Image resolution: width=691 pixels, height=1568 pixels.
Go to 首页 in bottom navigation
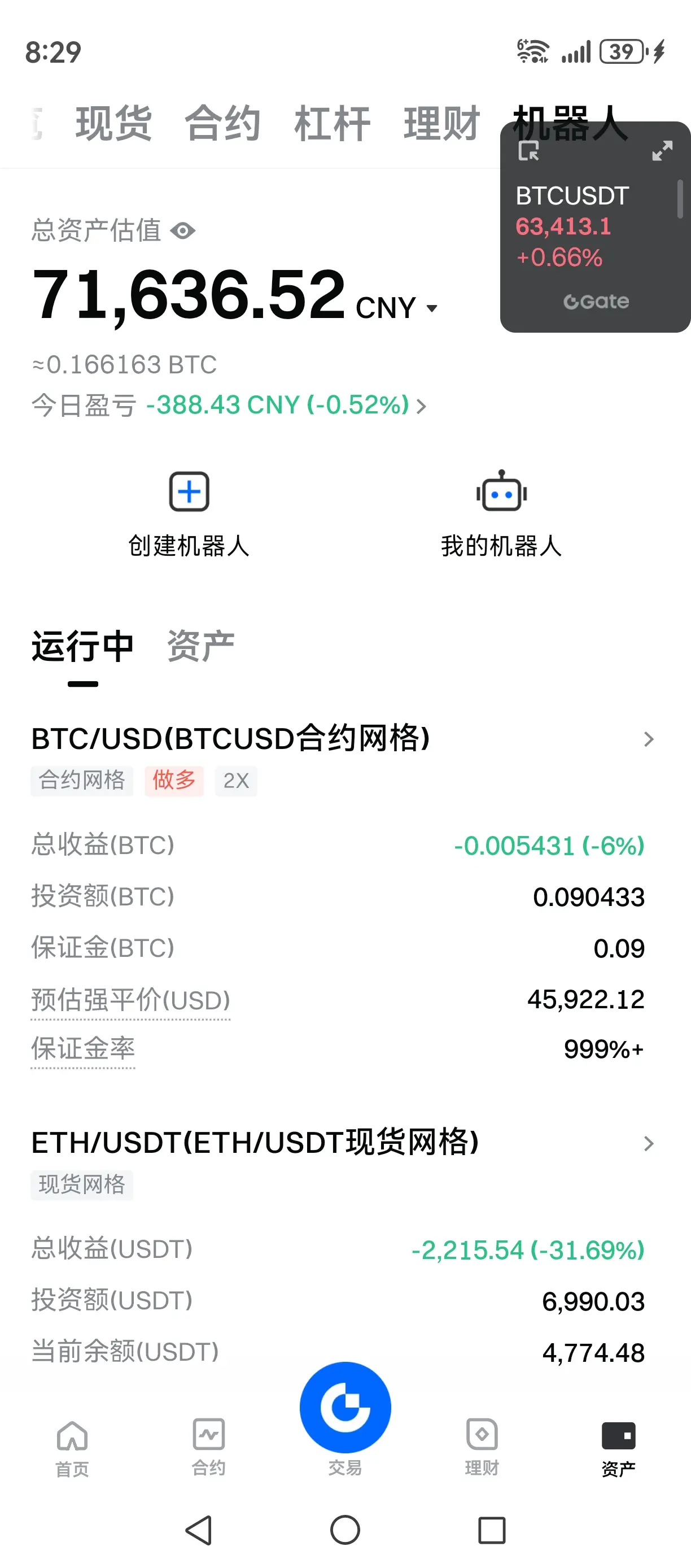click(72, 1449)
